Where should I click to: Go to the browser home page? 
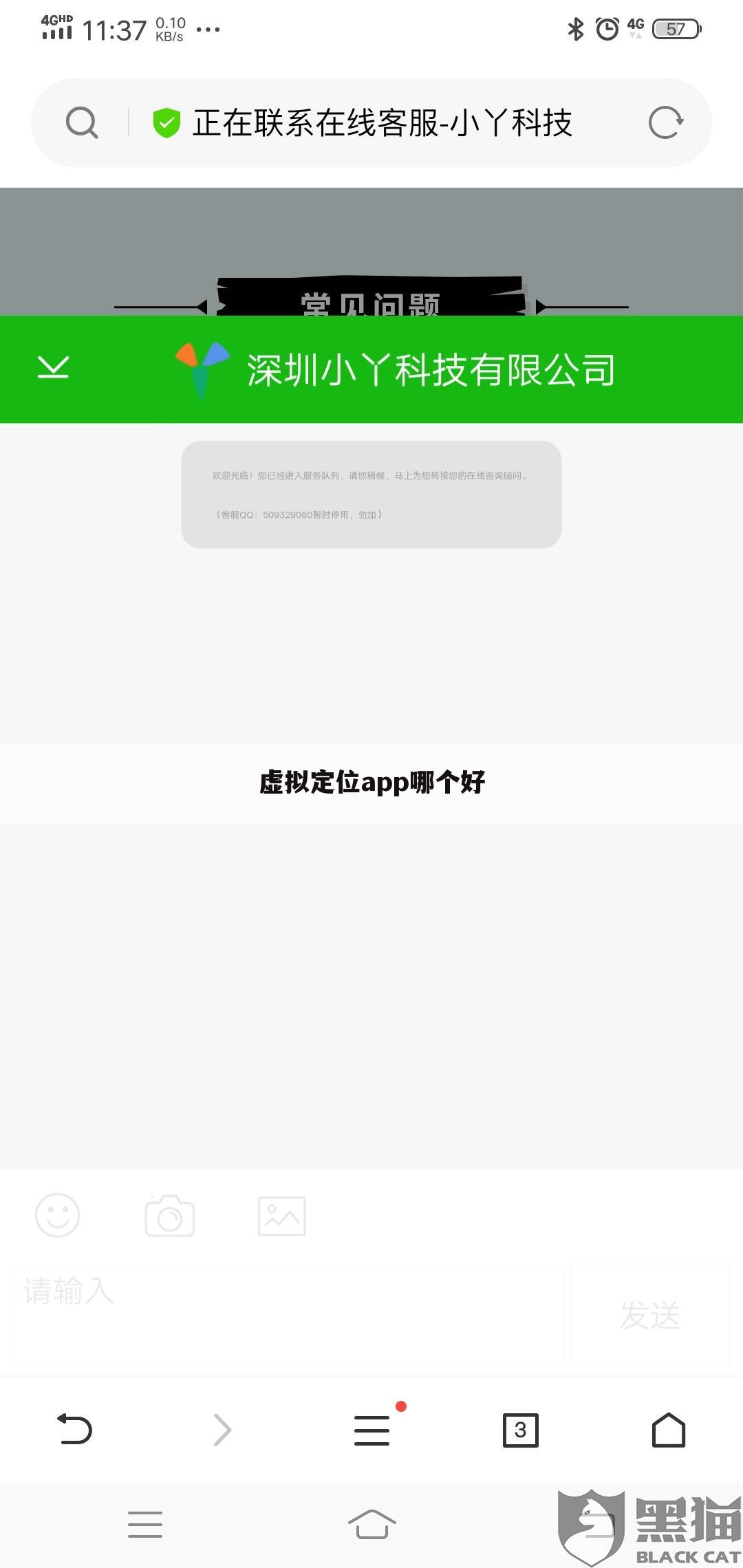pyautogui.click(x=668, y=1430)
